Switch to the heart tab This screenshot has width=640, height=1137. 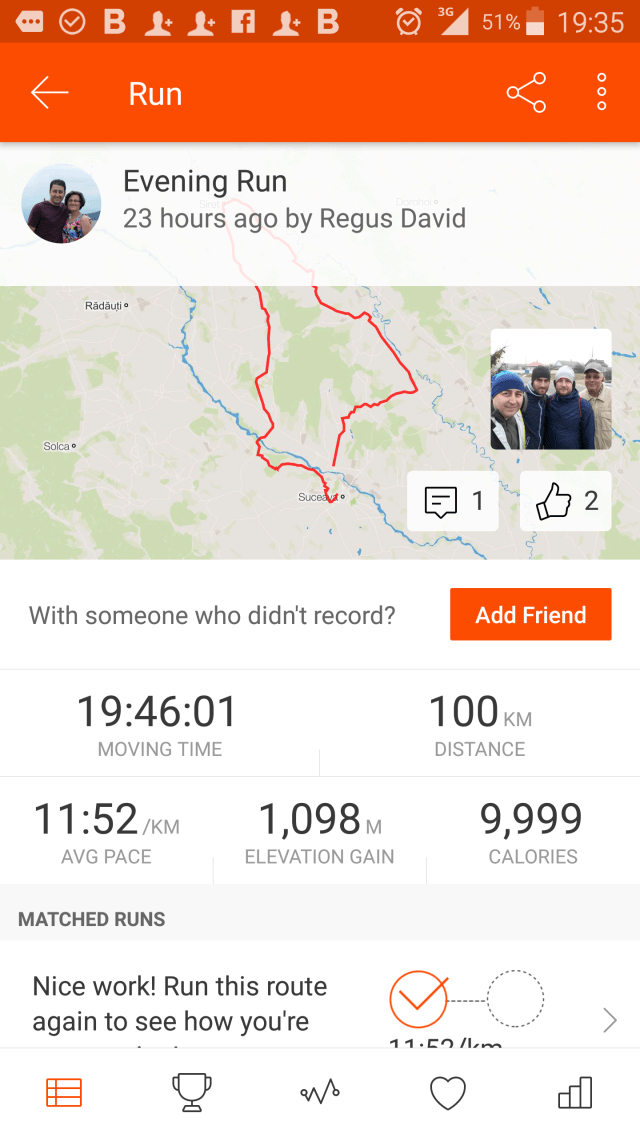click(448, 1093)
